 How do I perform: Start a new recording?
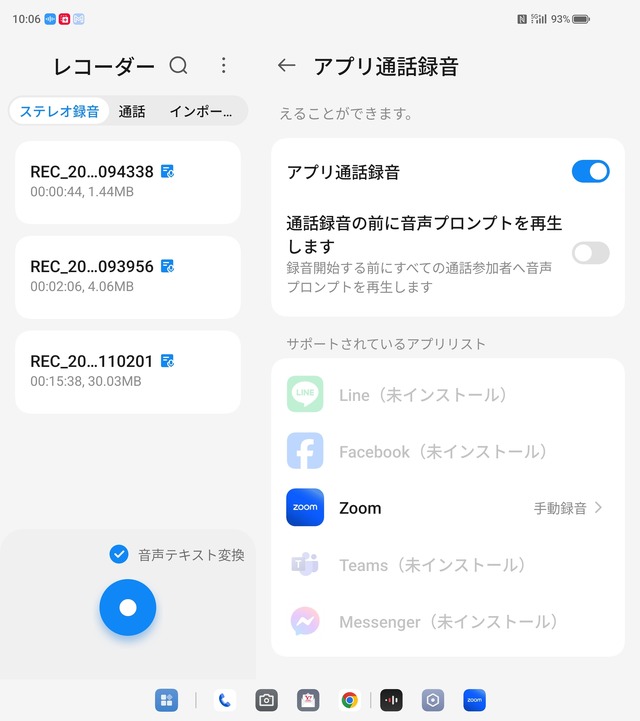(x=127, y=607)
